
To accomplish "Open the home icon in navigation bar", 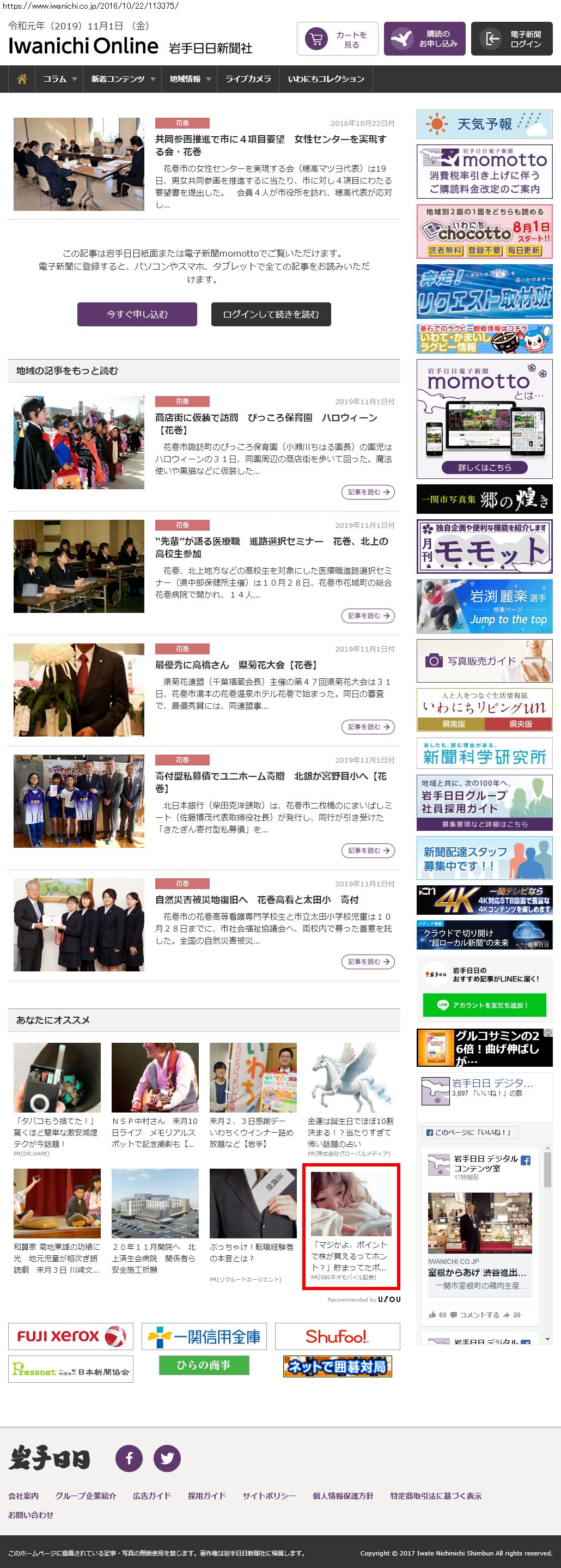I will click(x=22, y=79).
